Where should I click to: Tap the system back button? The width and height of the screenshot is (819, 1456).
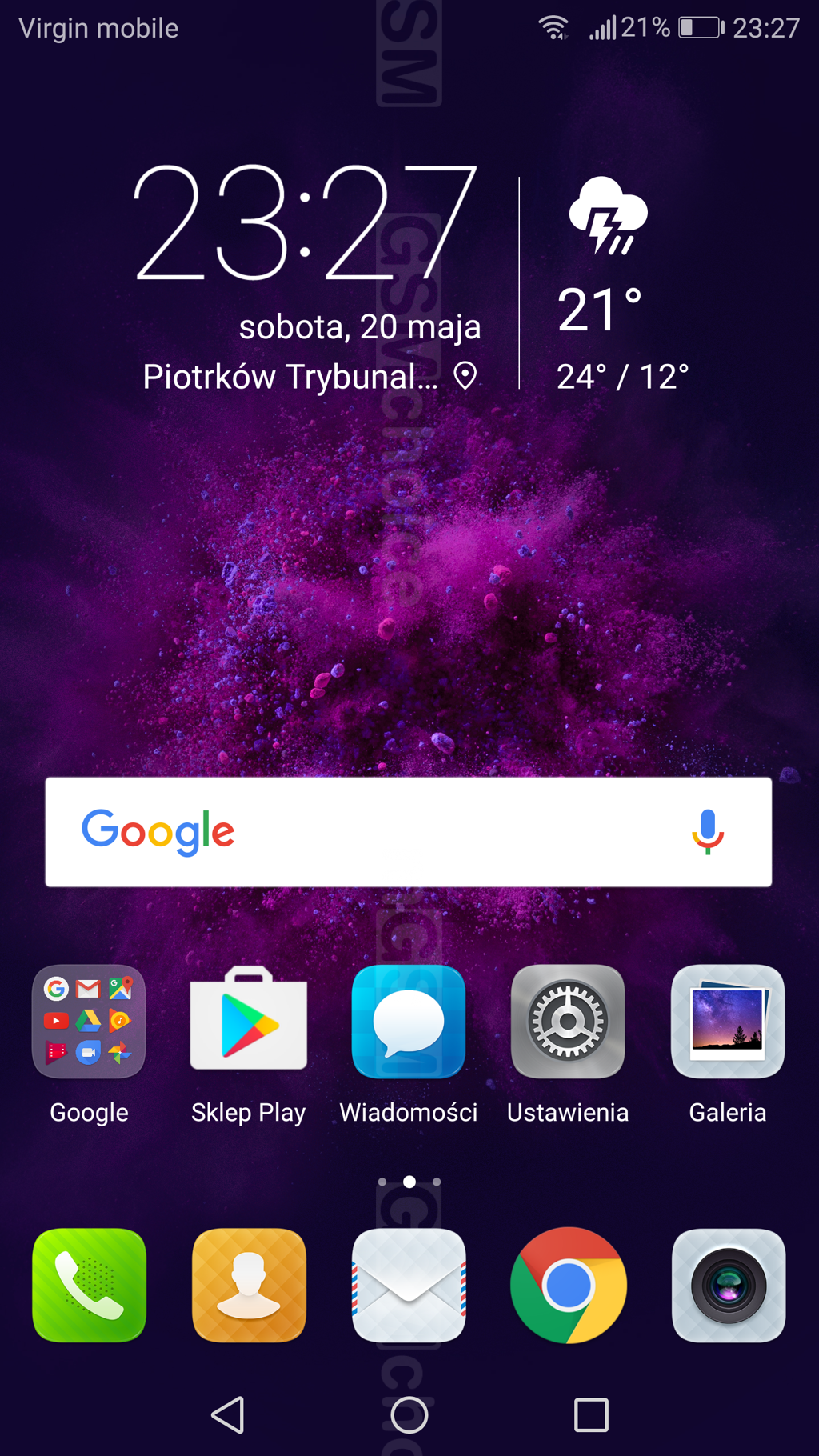[x=228, y=1415]
